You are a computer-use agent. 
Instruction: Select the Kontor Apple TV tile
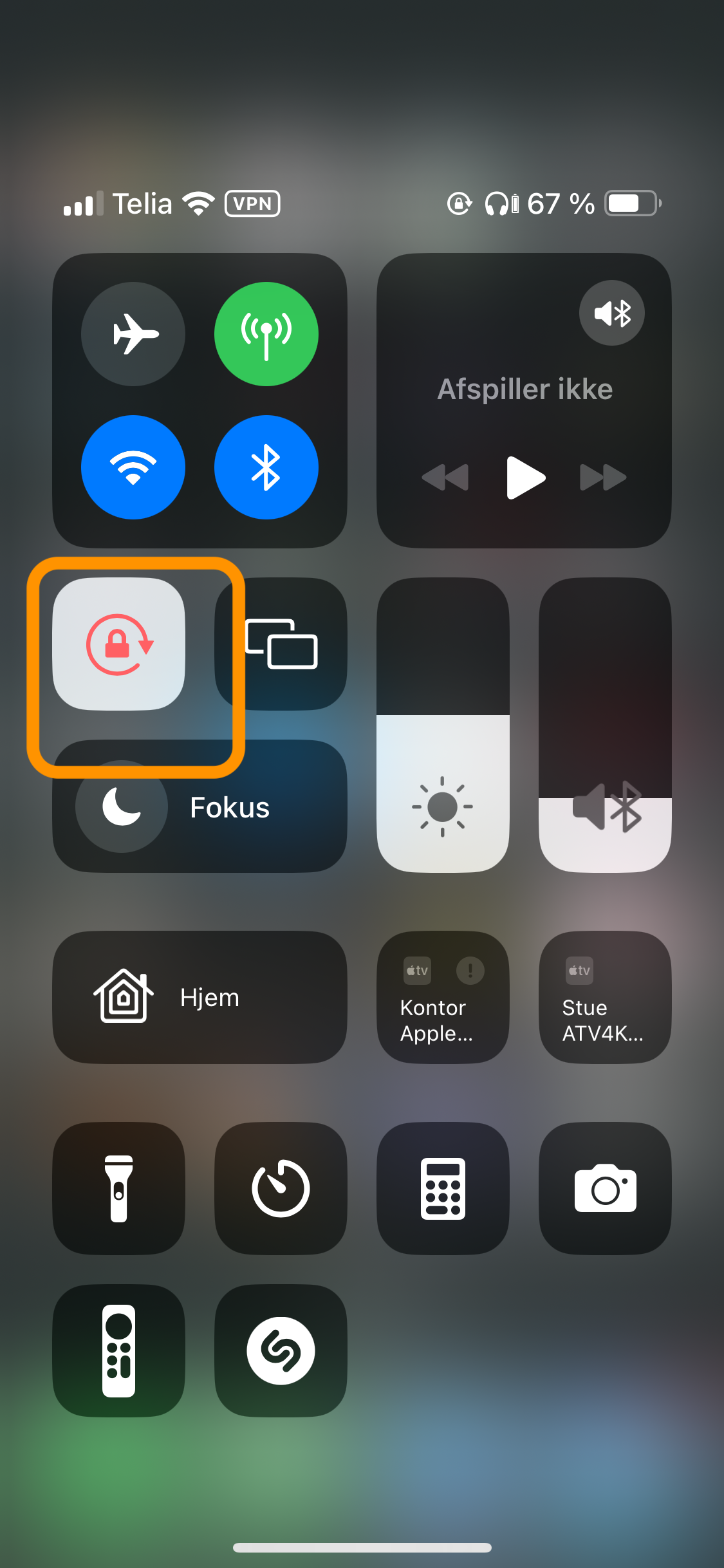click(443, 997)
